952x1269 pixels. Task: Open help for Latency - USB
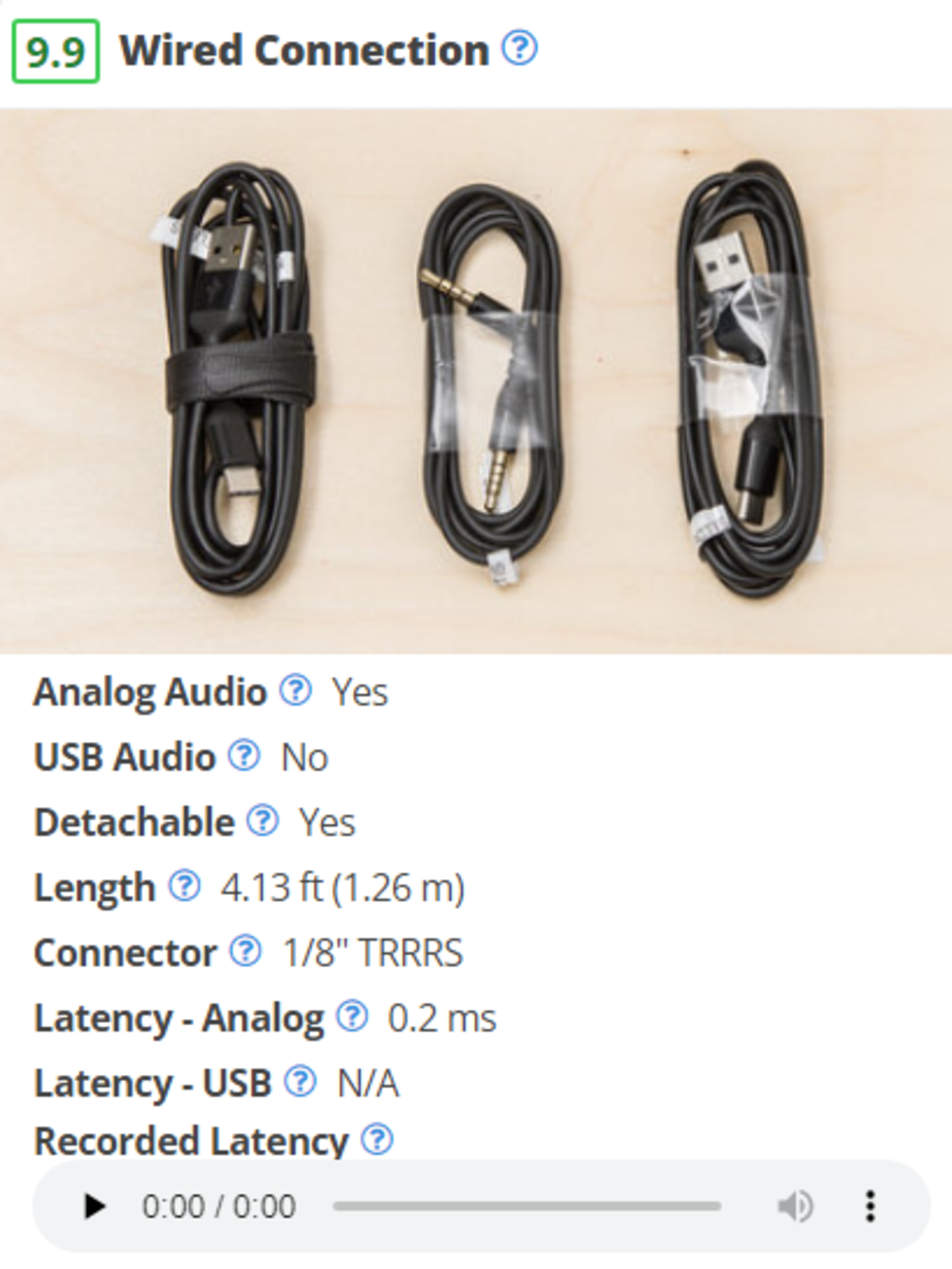pyautogui.click(x=300, y=1082)
